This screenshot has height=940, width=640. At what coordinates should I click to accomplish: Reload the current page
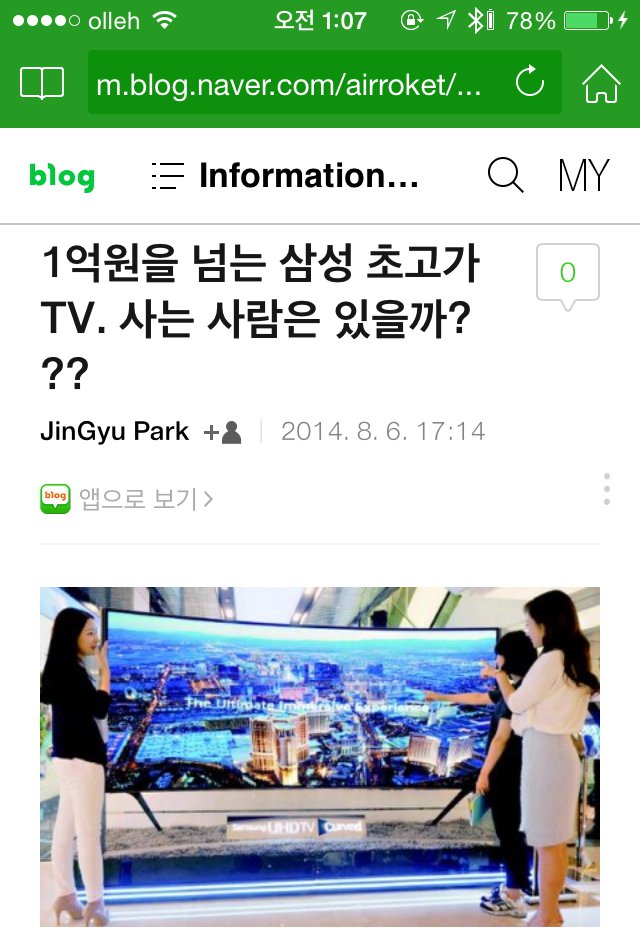(529, 83)
